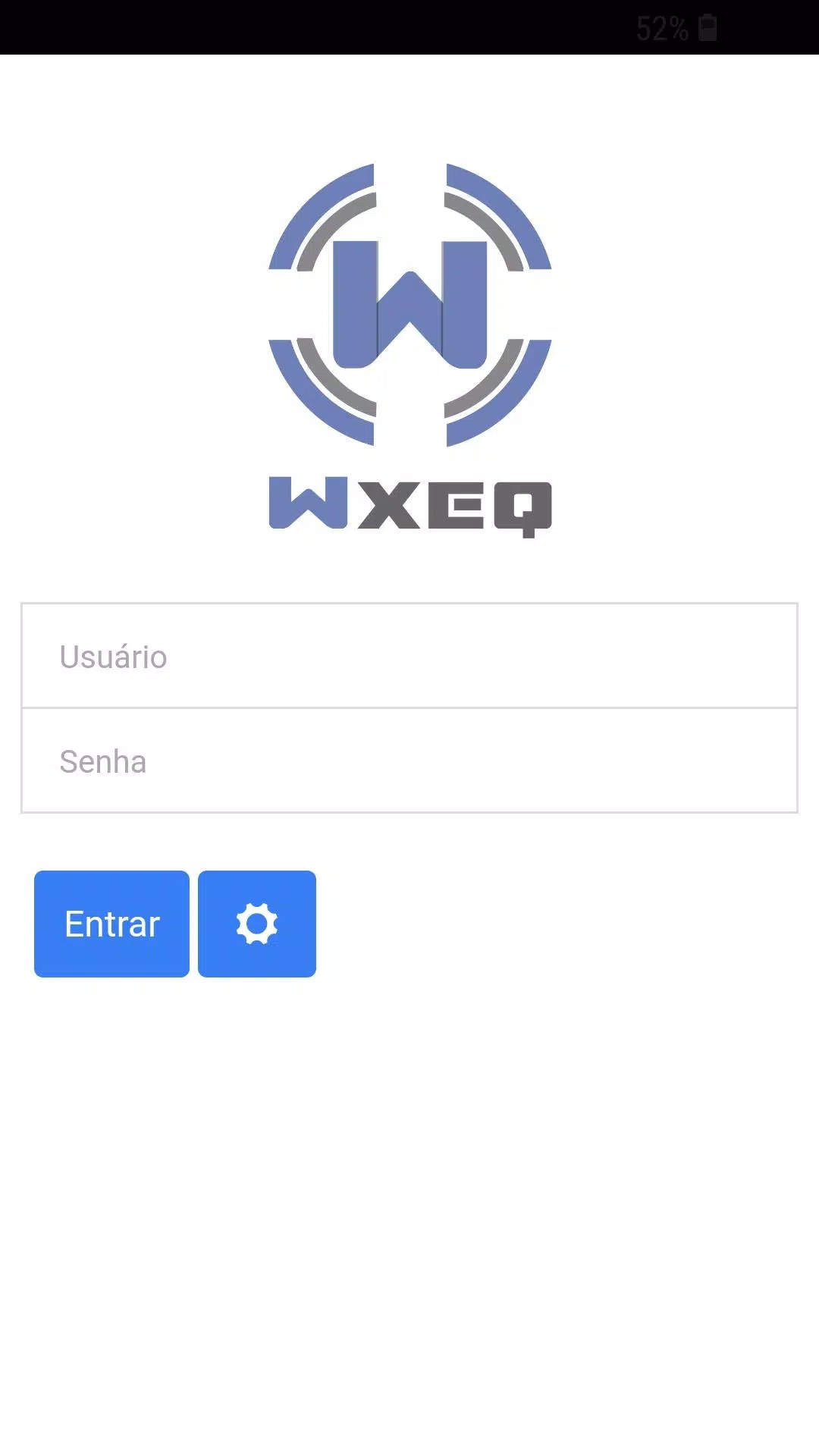This screenshot has width=819, height=1456.
Task: Select the WXEQ wordmark below the logo
Action: point(409,504)
